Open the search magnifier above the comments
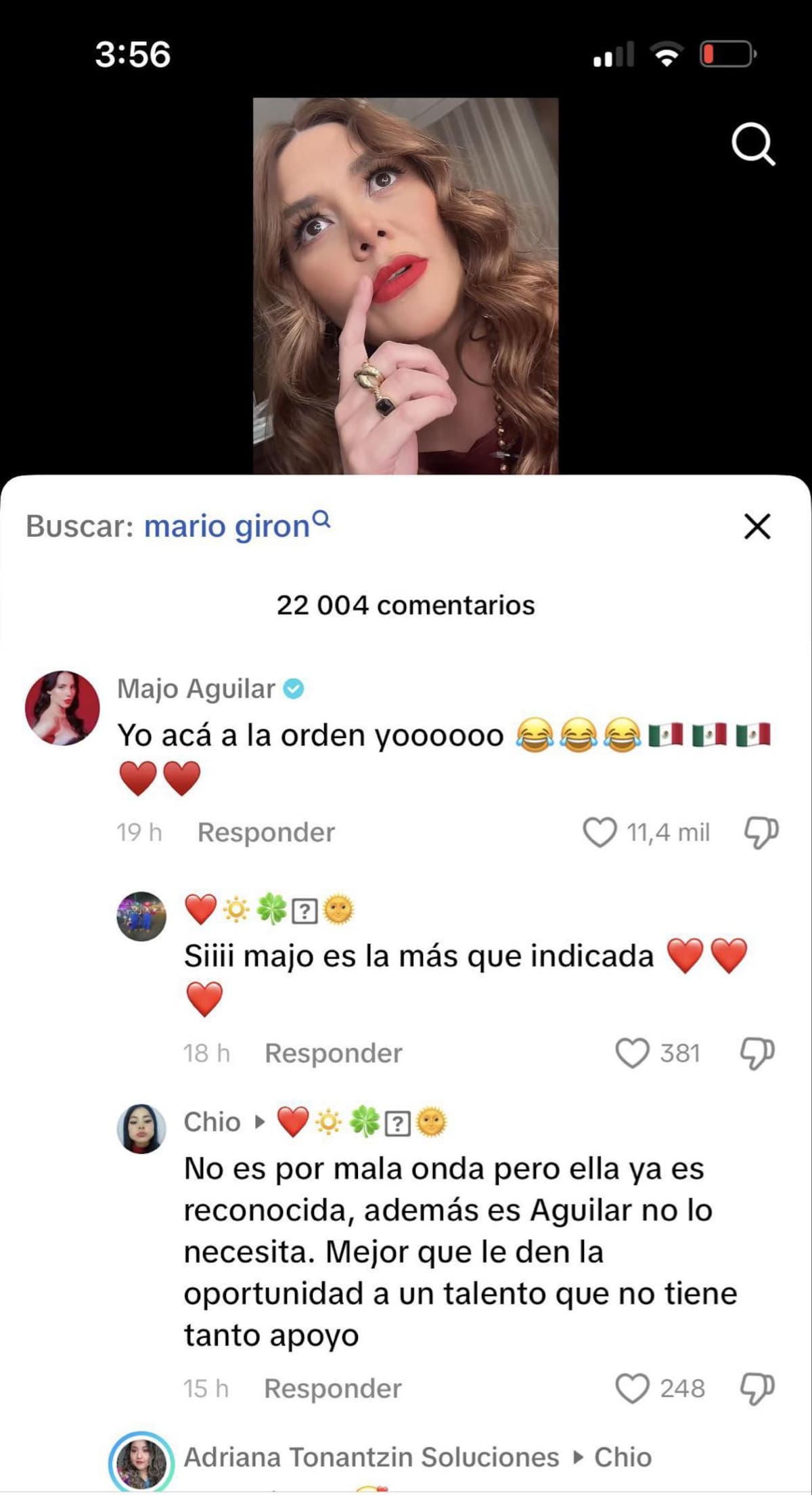 [753, 144]
